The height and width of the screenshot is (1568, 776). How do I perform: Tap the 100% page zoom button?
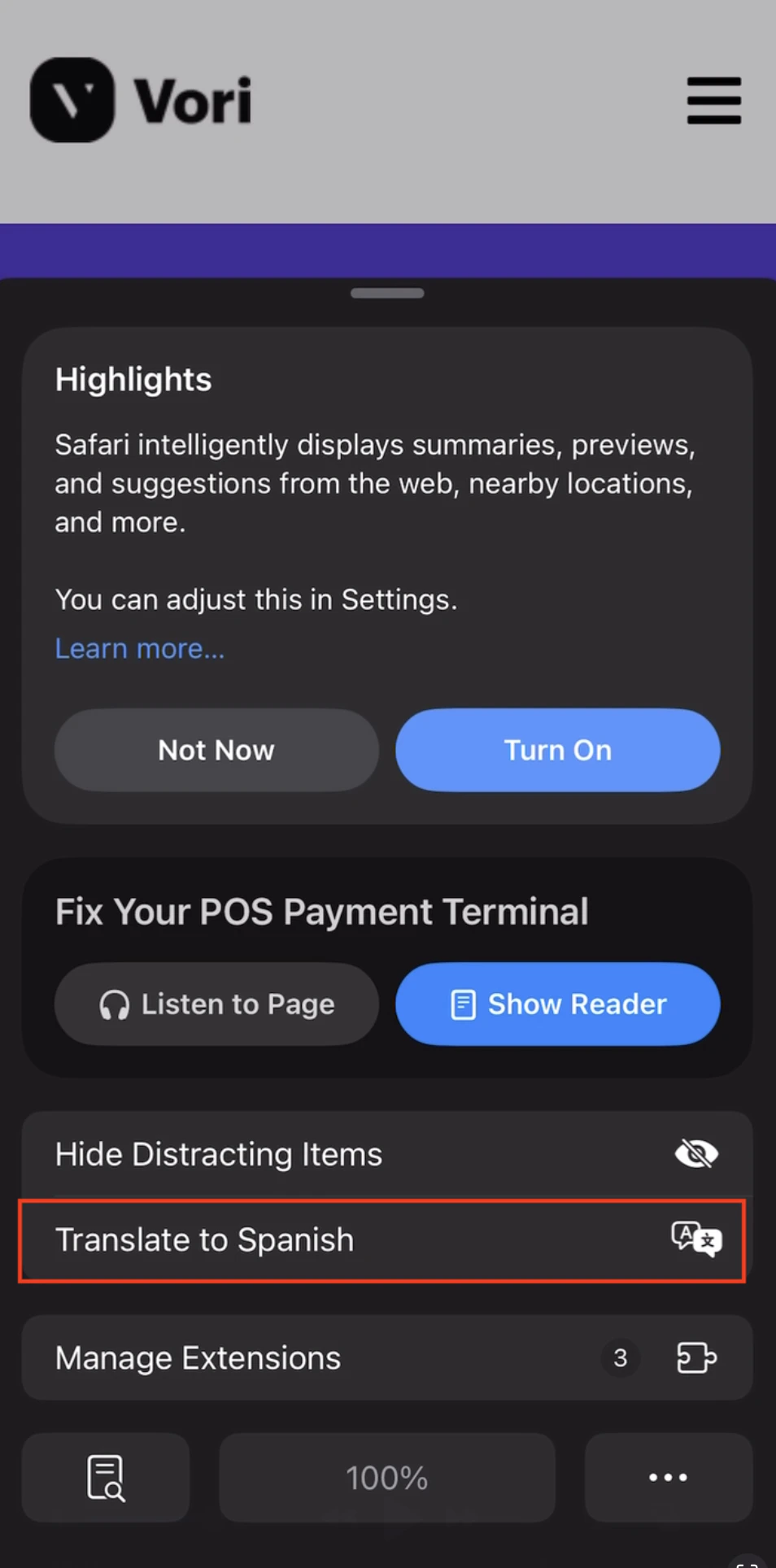[x=386, y=1478]
